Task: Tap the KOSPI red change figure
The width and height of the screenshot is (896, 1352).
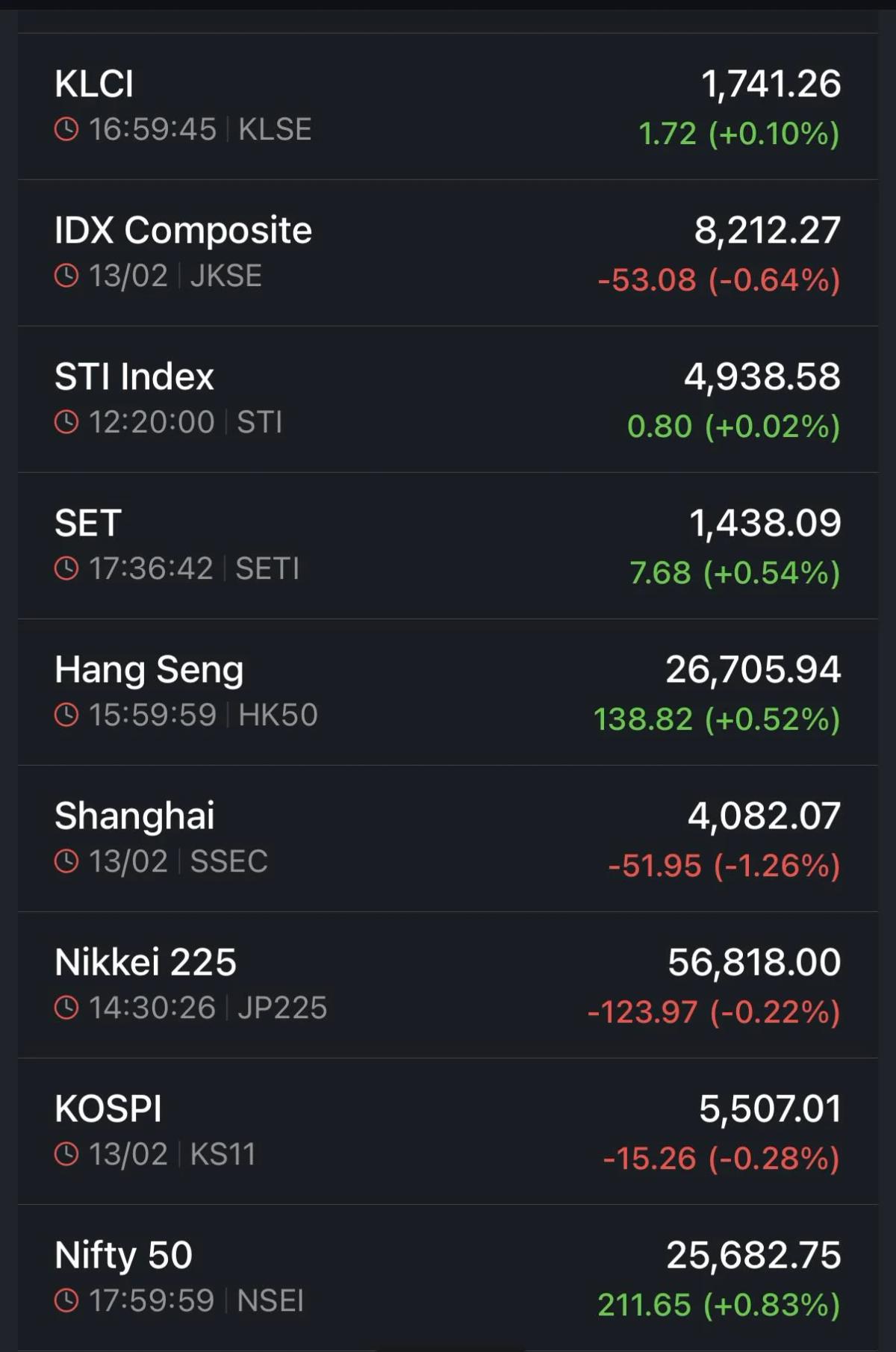Action: click(719, 1156)
